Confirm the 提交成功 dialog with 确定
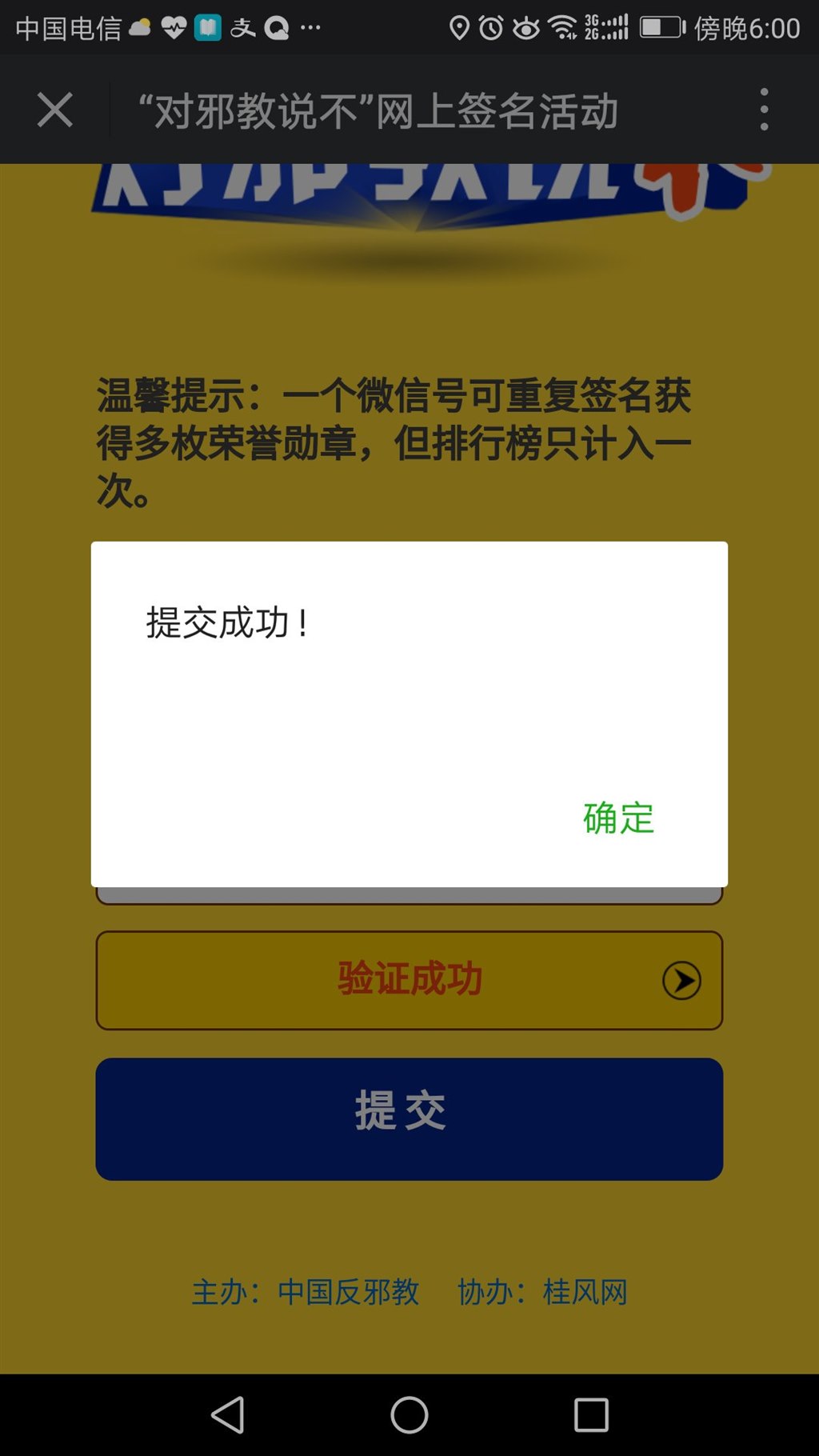Screen dimensions: 819x1456 pos(618,818)
